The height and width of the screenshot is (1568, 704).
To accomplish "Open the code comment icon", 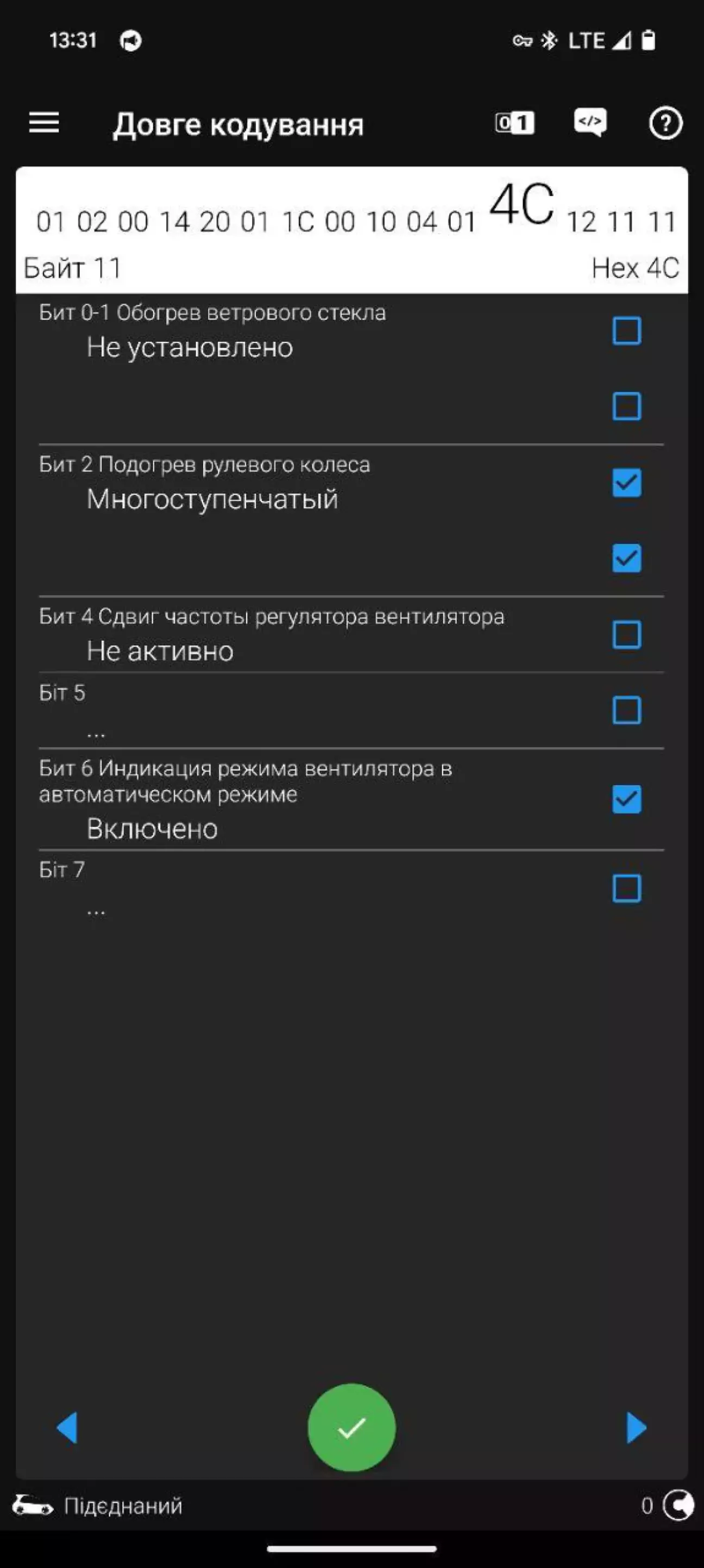I will 590,123.
